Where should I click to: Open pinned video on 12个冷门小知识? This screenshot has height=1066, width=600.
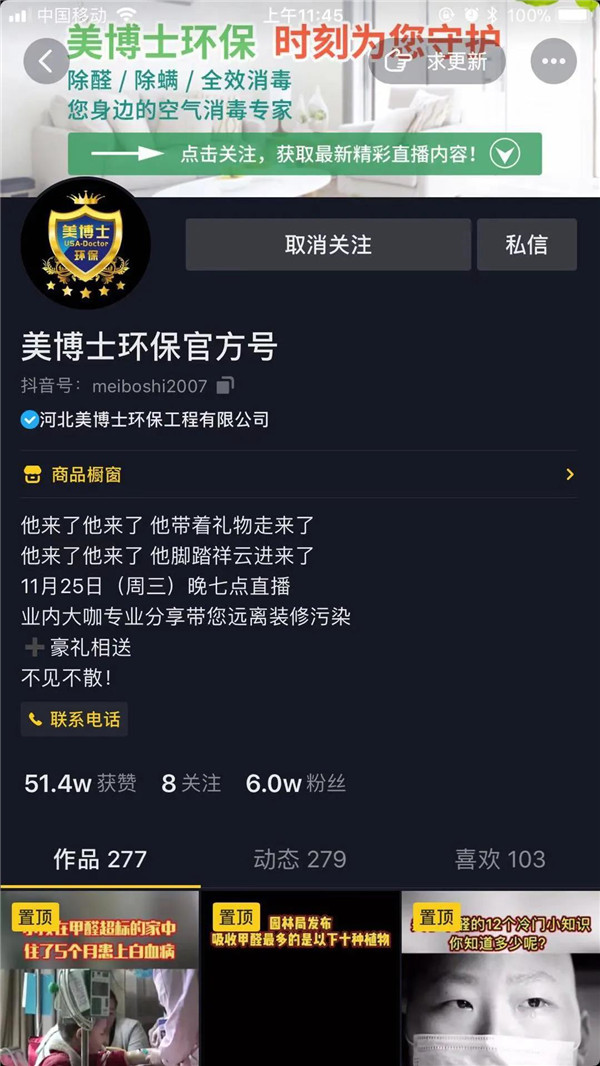(x=501, y=979)
